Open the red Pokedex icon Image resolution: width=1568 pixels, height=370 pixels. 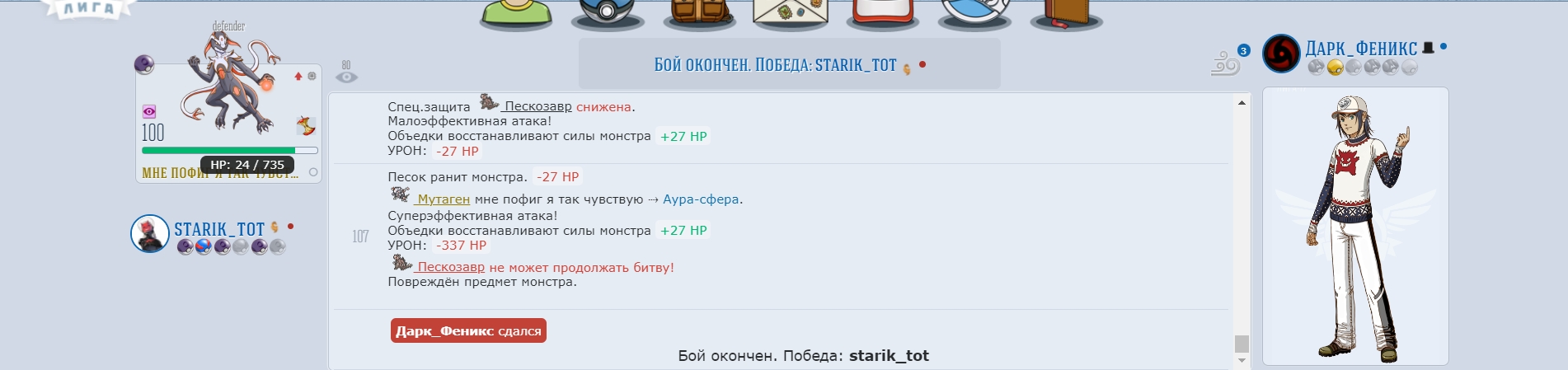click(882, 12)
